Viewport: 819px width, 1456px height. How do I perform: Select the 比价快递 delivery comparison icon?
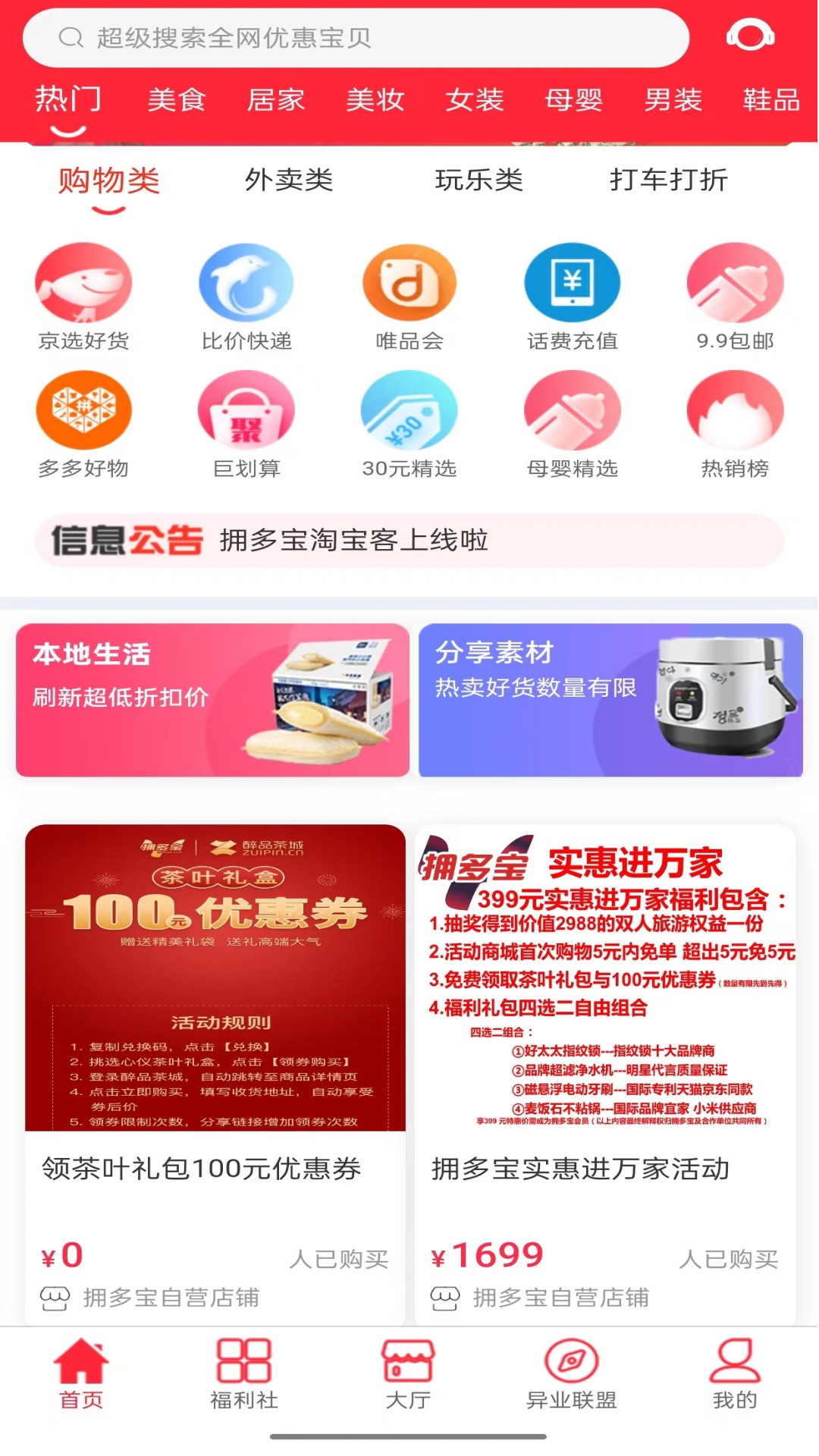[246, 296]
